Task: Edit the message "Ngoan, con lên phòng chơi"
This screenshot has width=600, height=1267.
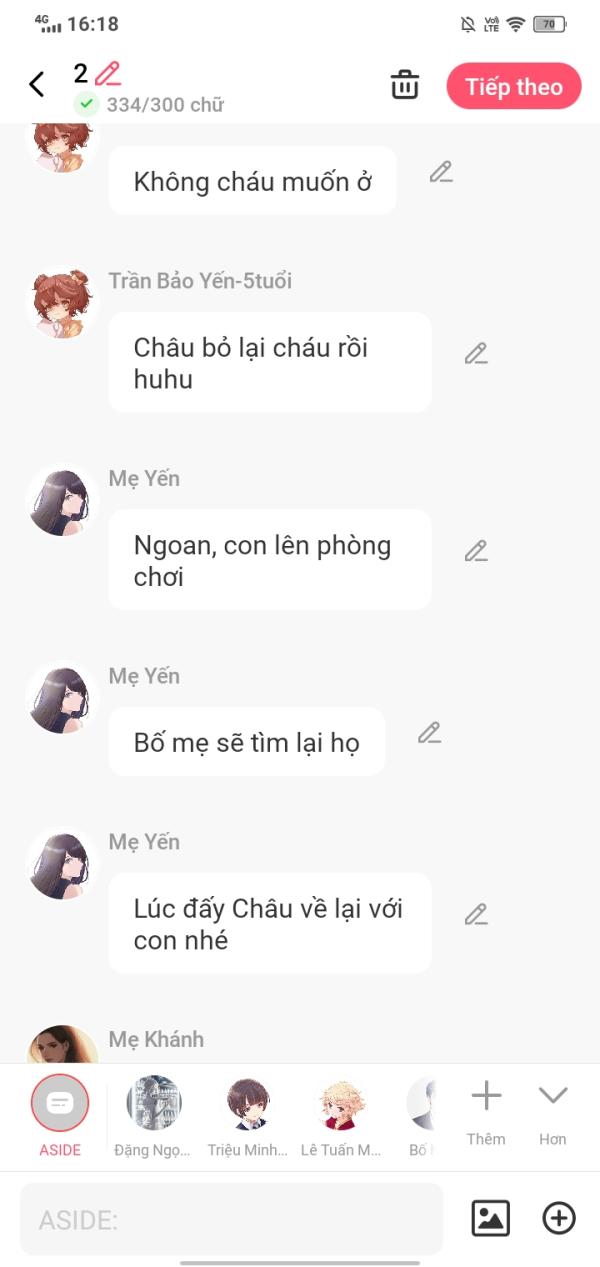Action: (x=476, y=551)
